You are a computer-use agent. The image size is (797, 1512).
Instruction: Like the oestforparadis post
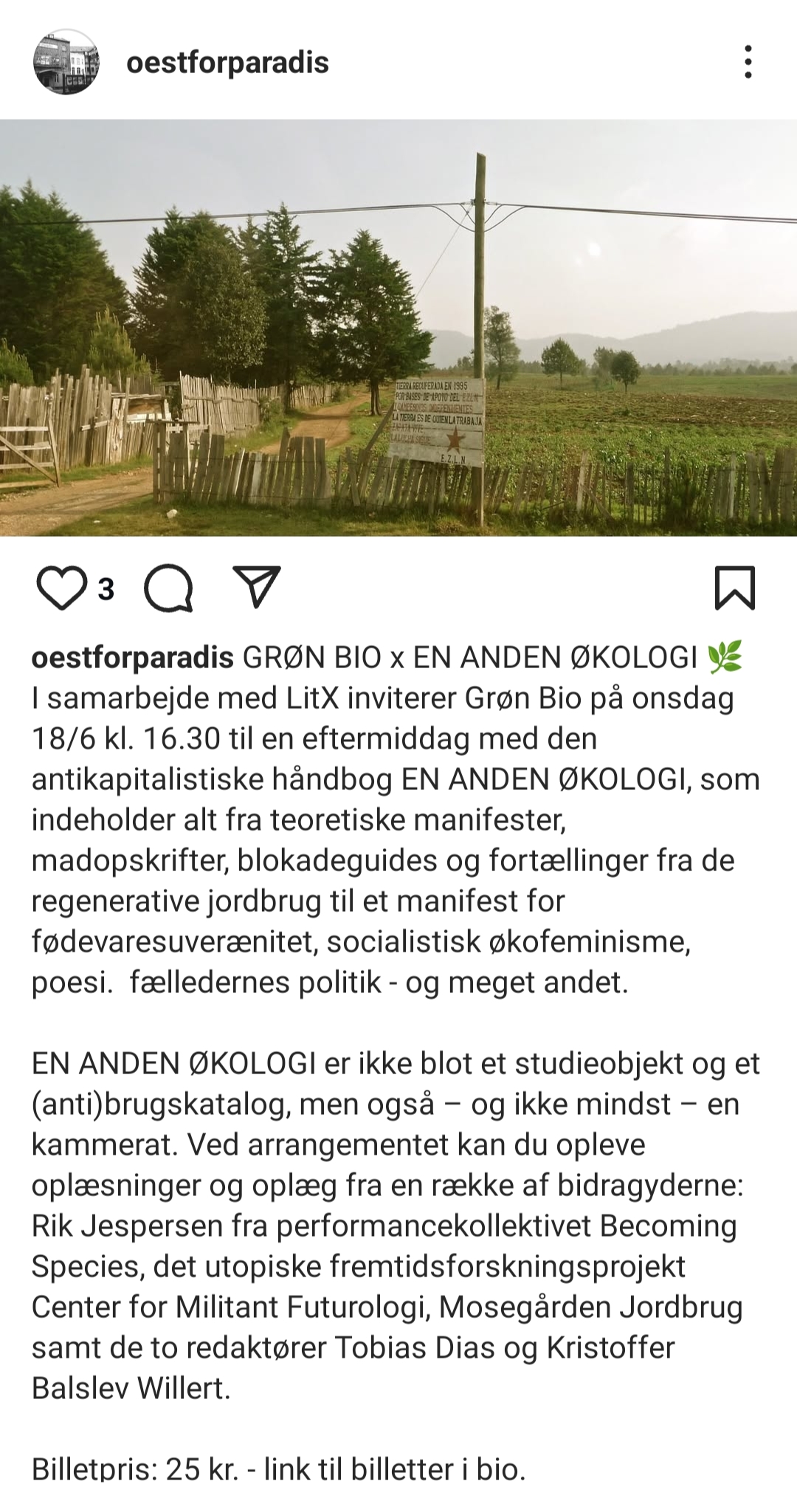click(61, 588)
